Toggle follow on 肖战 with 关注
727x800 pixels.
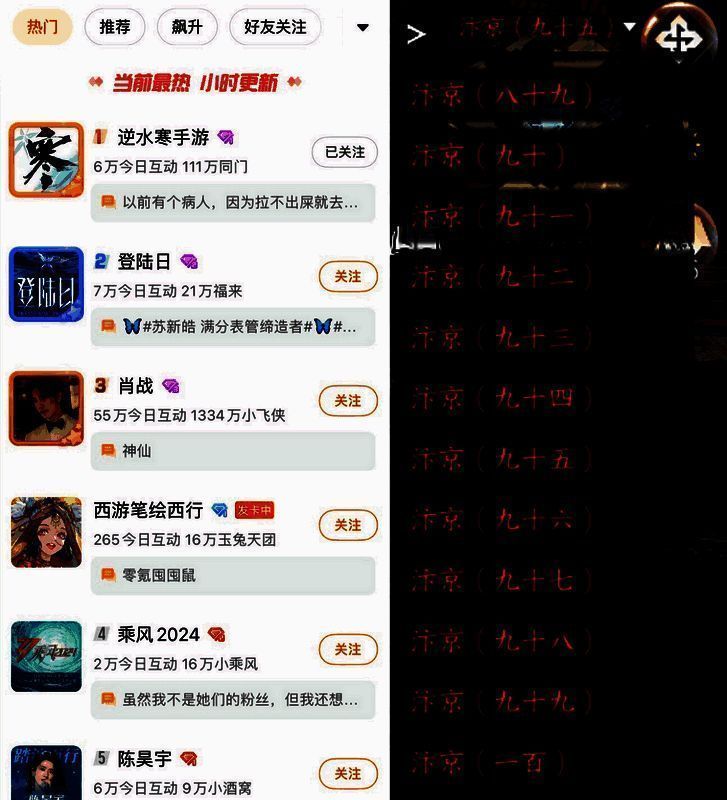[347, 401]
